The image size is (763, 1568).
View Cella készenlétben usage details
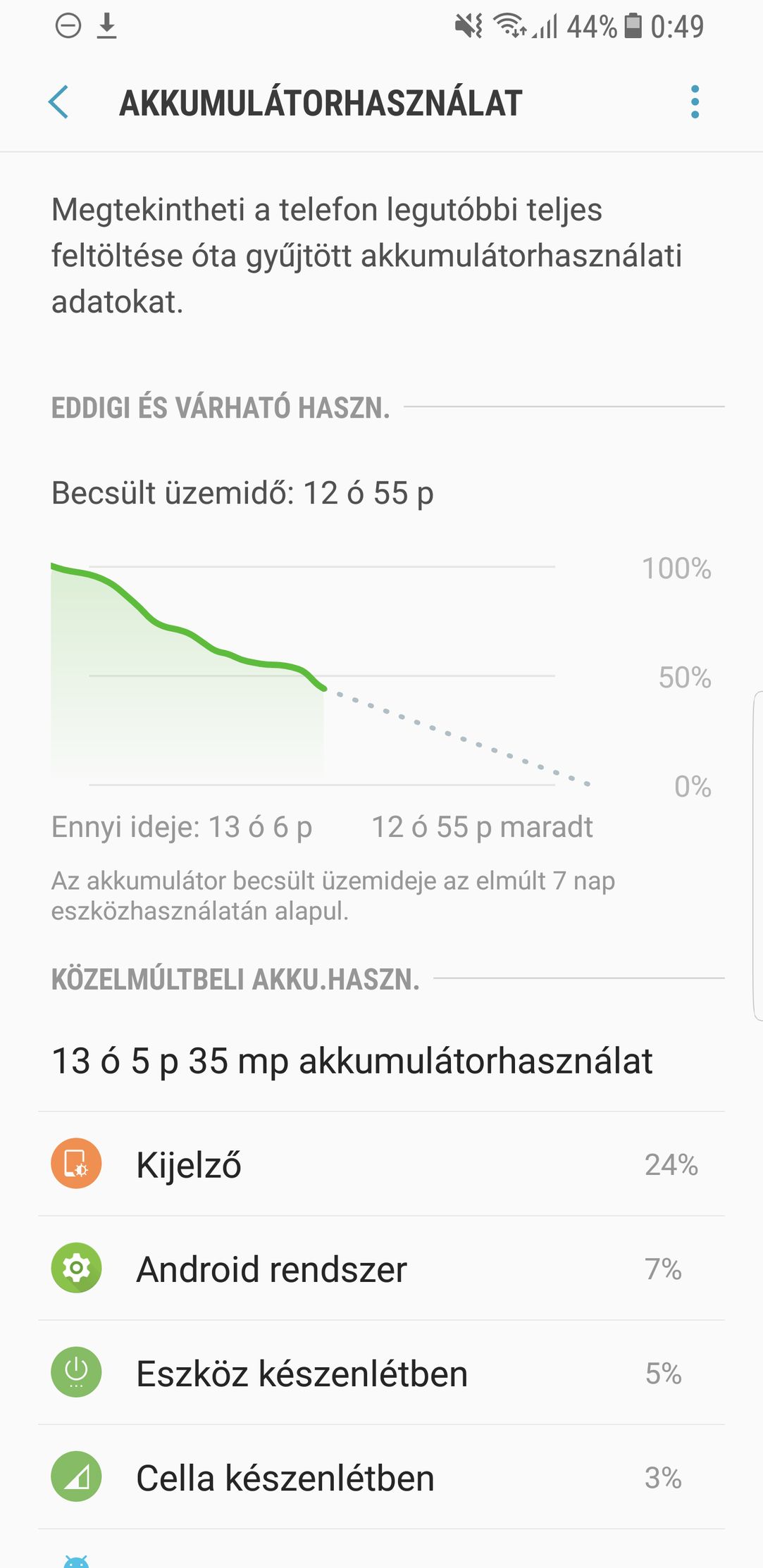pos(381,1476)
